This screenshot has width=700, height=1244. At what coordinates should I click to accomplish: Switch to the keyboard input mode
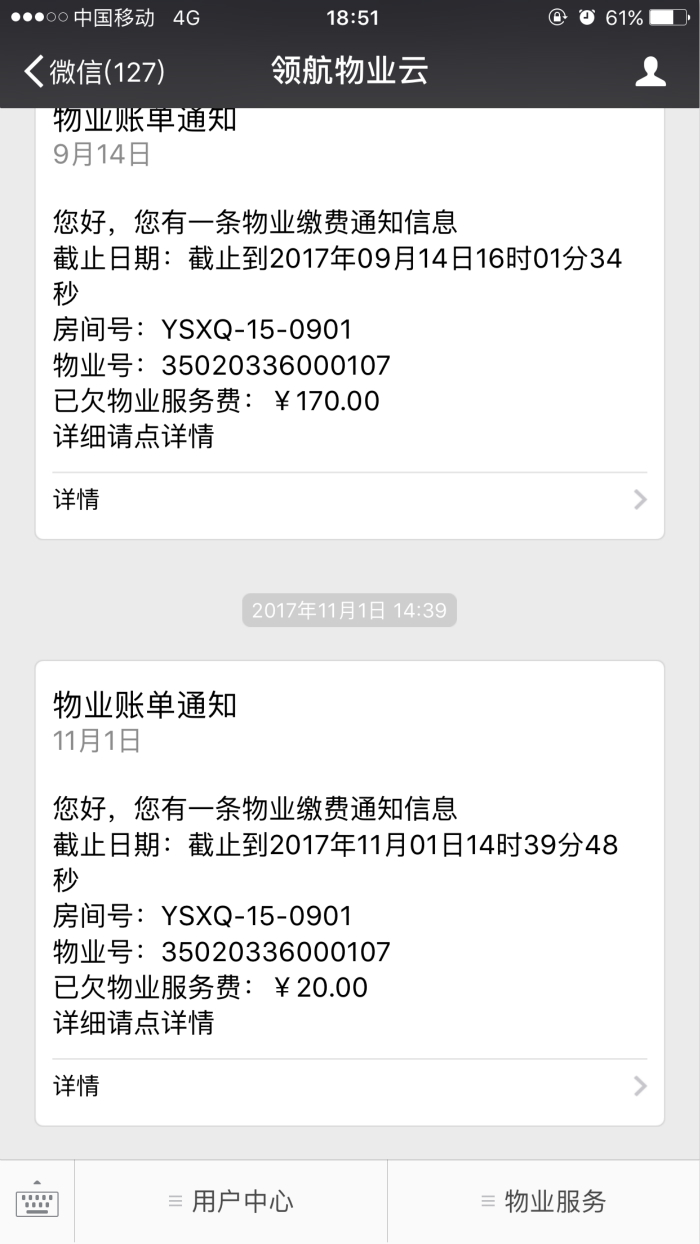coord(37,1201)
